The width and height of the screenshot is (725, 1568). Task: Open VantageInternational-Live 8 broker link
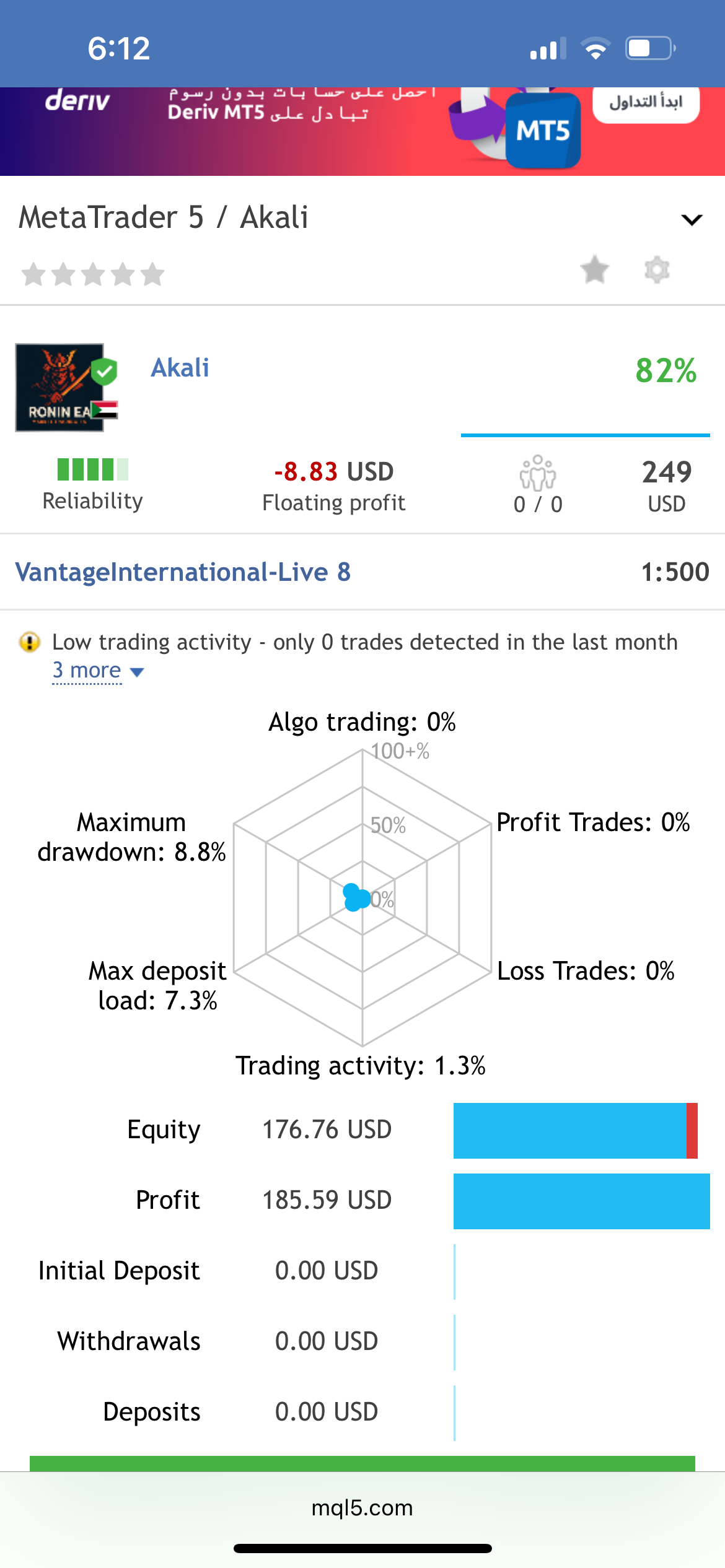pos(183,572)
